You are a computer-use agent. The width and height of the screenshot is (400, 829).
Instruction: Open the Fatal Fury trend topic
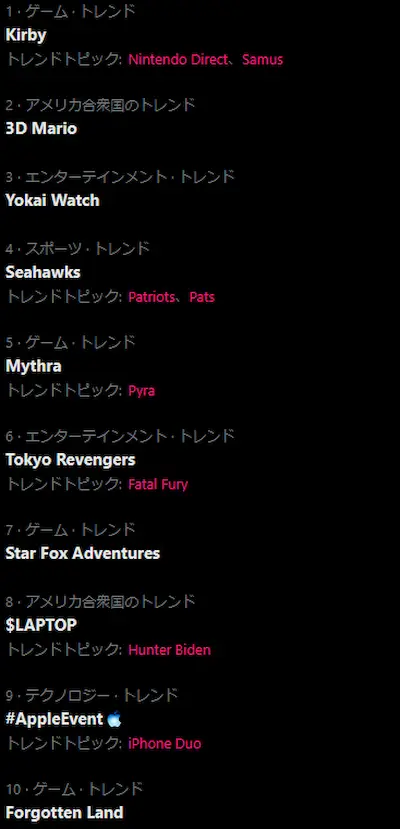coord(158,484)
